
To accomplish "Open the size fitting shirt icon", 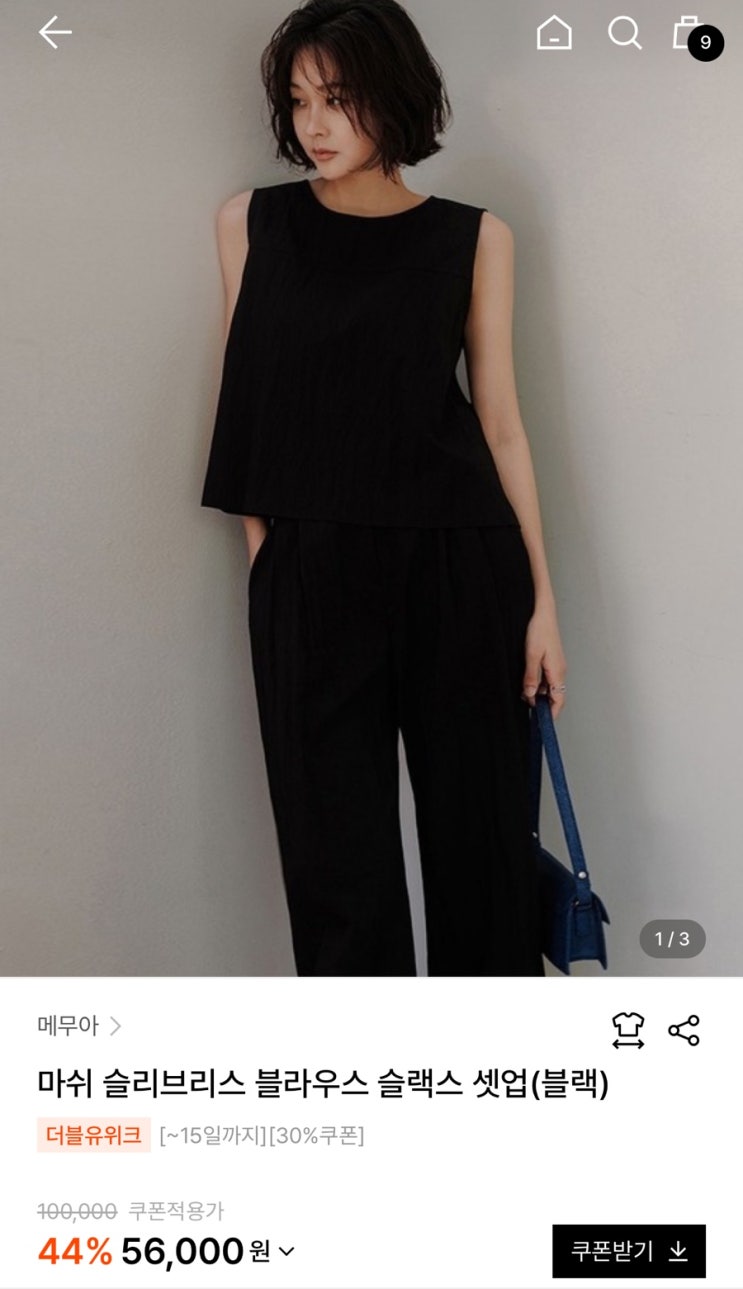I will [628, 1030].
